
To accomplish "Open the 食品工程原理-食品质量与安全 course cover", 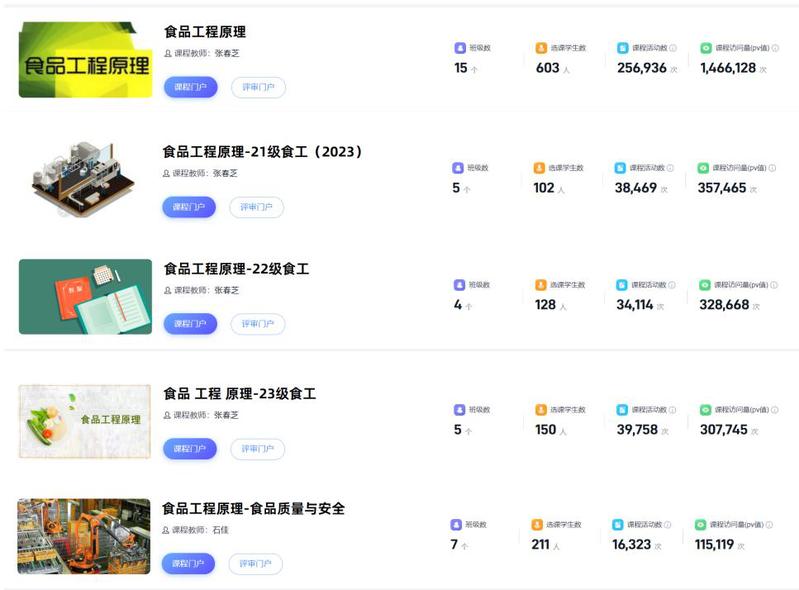I will (84, 536).
